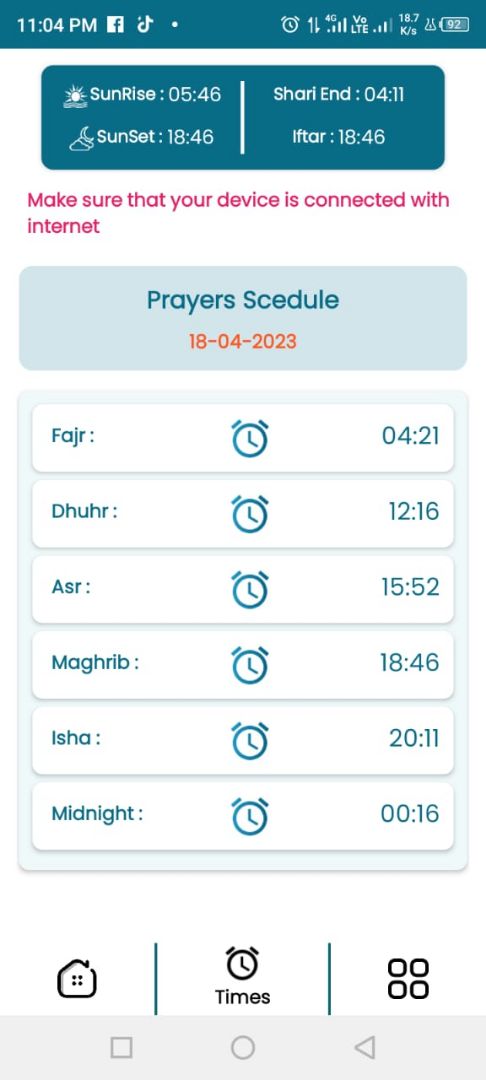Toggle the Maghrib prayer alarm icon
This screenshot has width=486, height=1080.
[x=249, y=665]
